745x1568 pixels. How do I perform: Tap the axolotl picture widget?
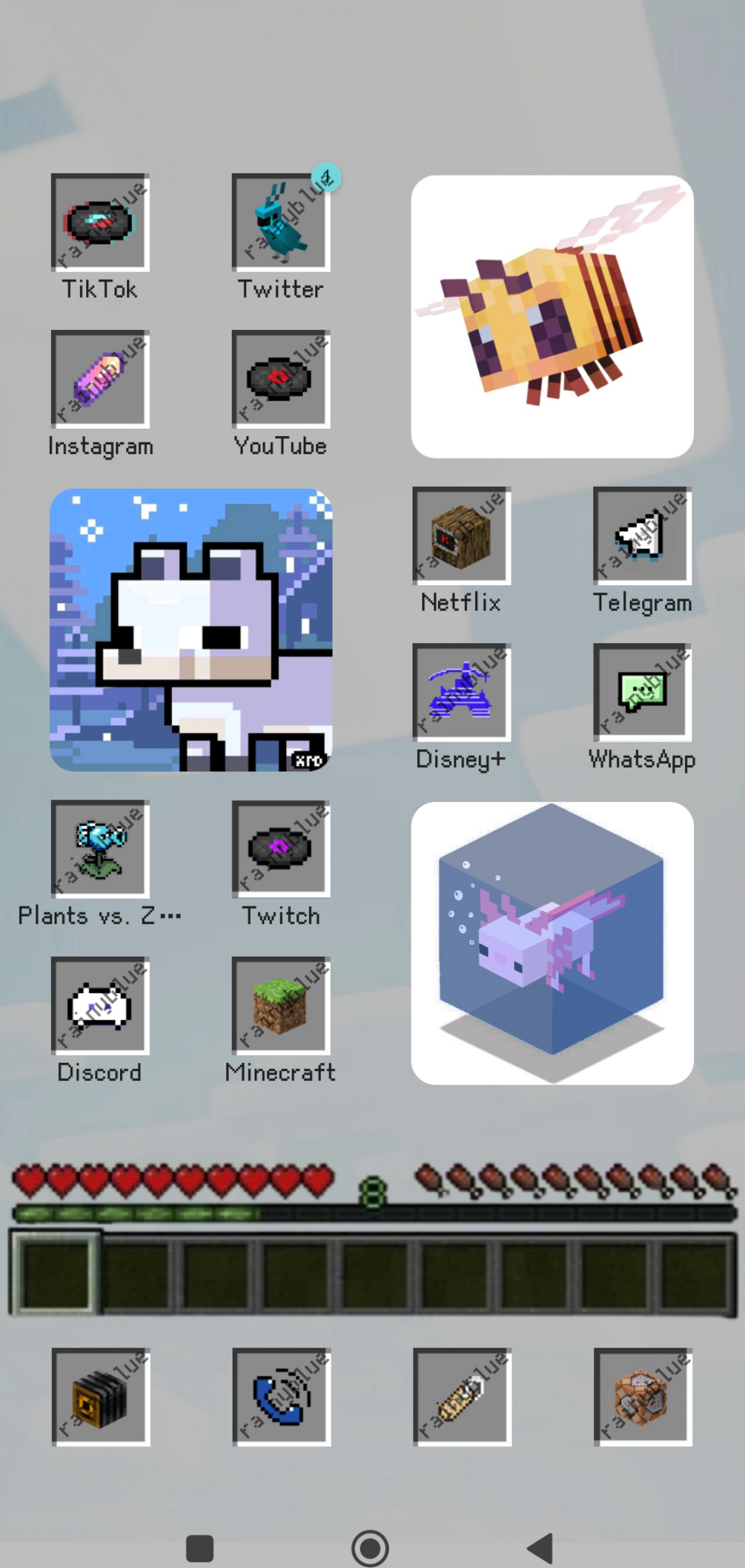552,943
